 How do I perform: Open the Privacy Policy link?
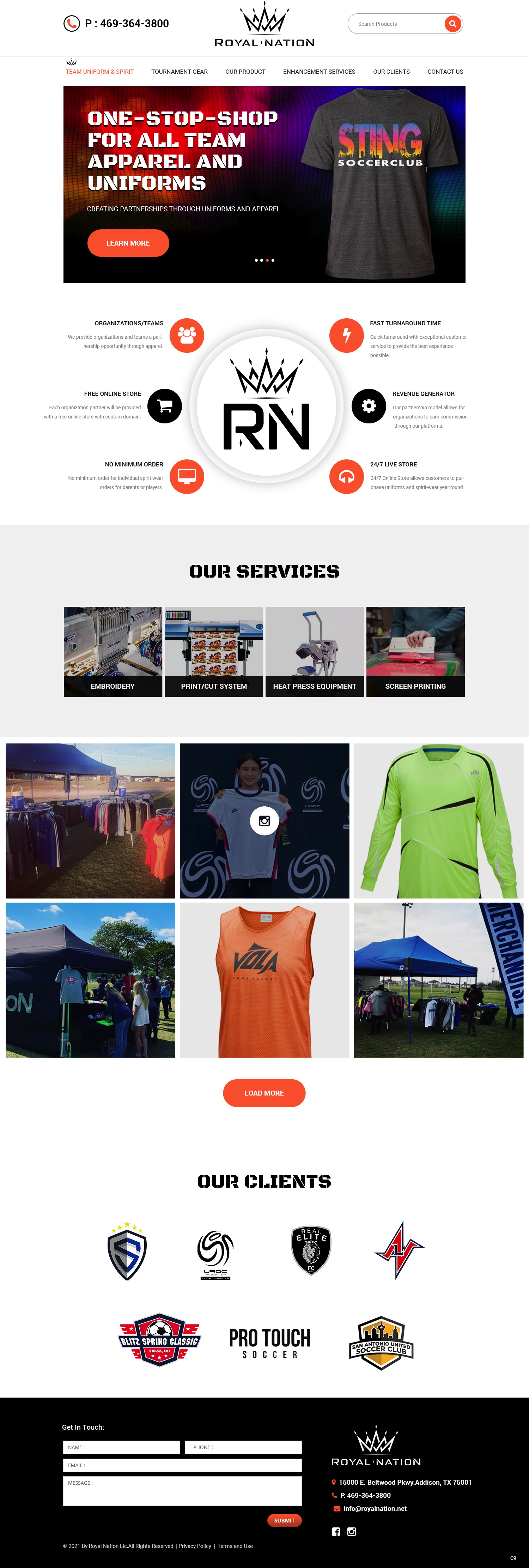pos(195,1546)
